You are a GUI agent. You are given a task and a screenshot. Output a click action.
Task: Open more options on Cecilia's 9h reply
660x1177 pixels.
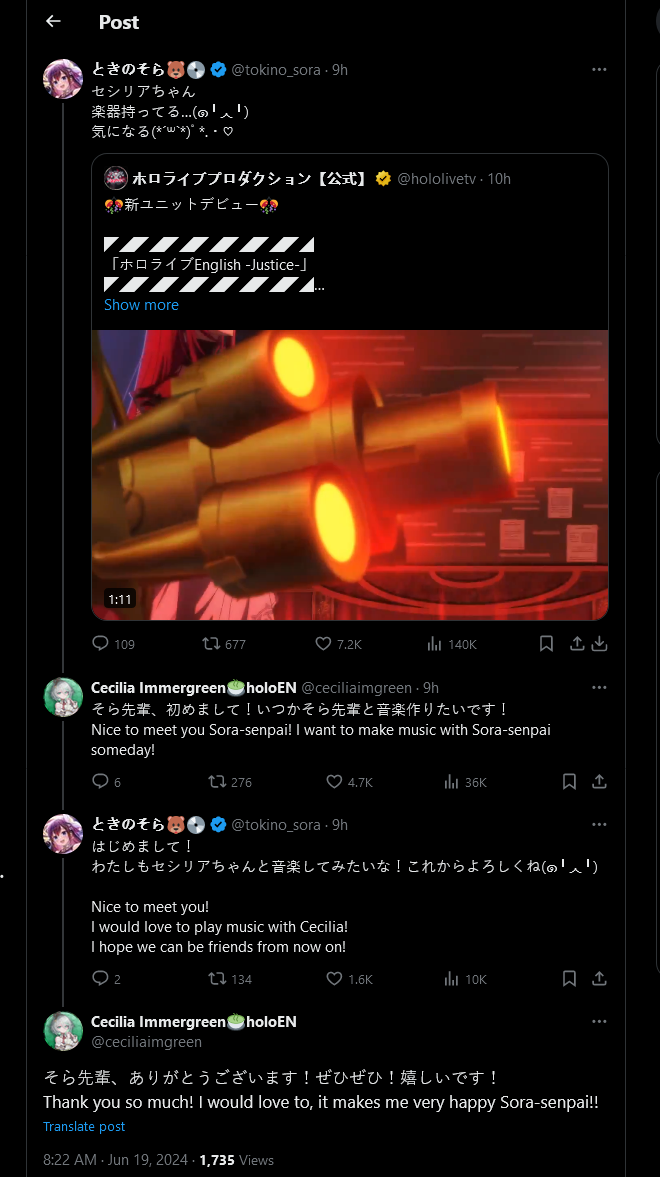pos(599,688)
